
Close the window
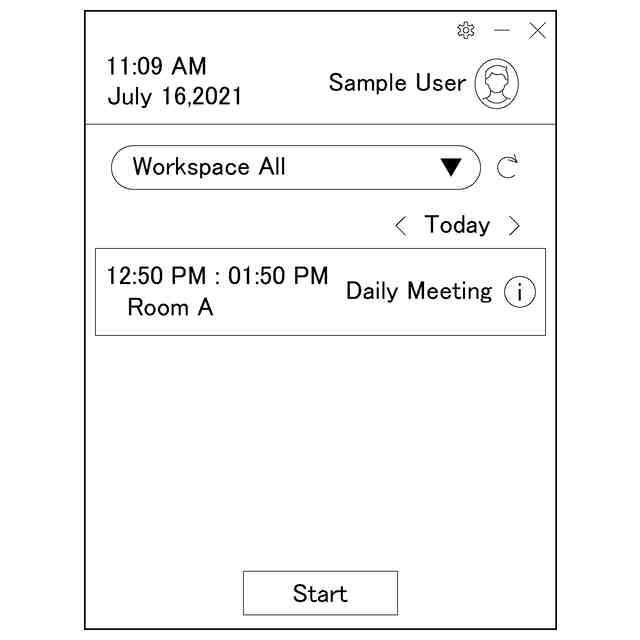537,31
